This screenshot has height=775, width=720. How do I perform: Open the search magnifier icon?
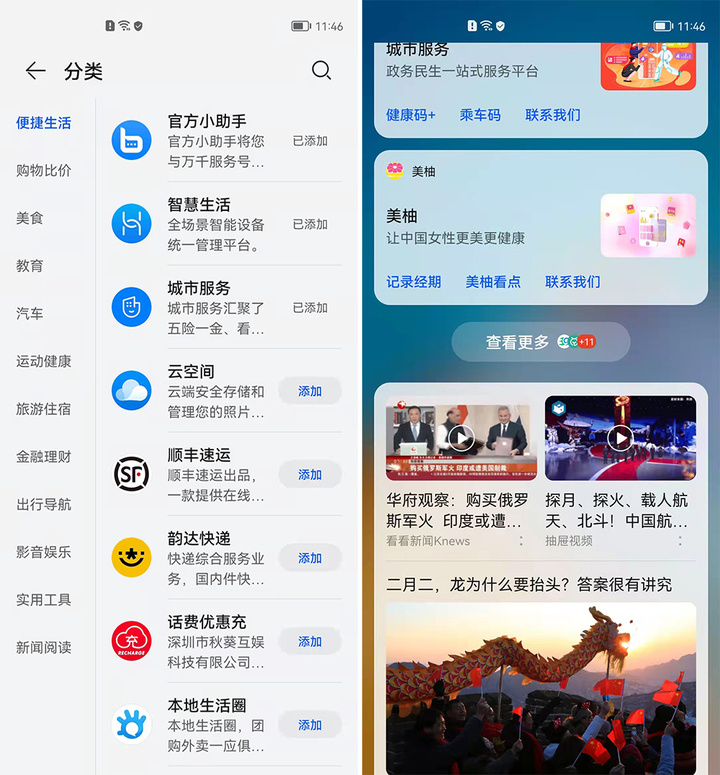point(321,70)
